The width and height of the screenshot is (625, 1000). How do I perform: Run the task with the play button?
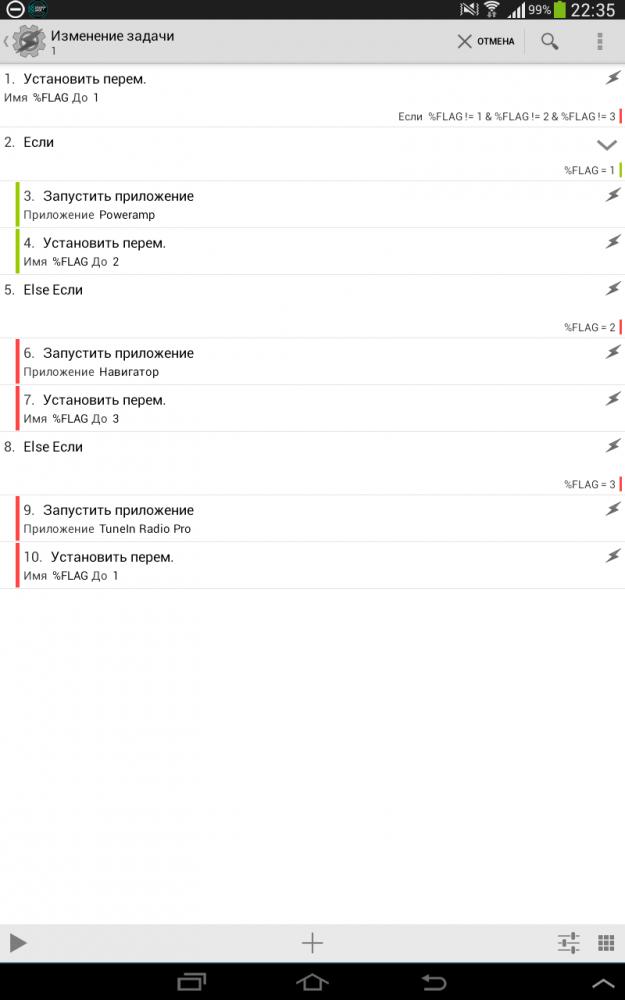(x=18, y=942)
